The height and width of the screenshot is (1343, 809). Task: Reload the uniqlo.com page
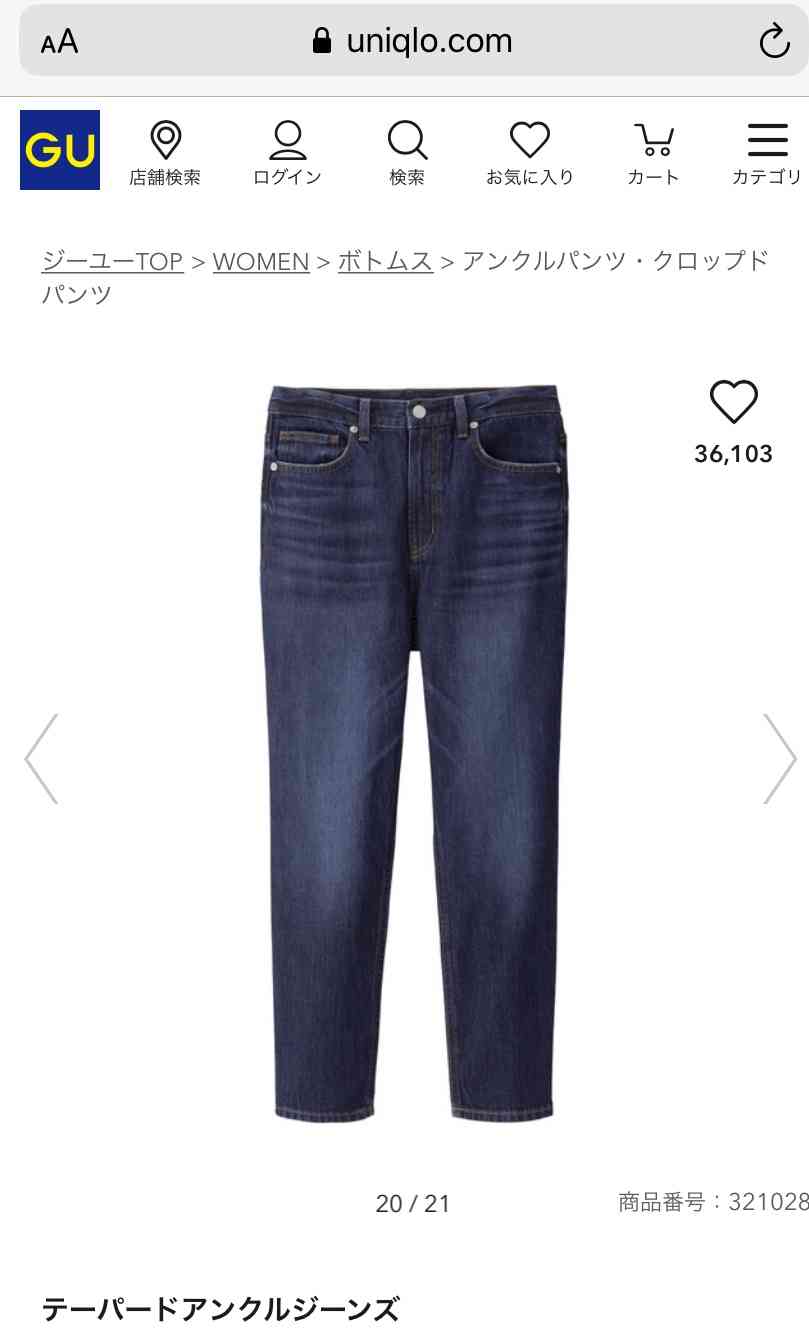774,41
